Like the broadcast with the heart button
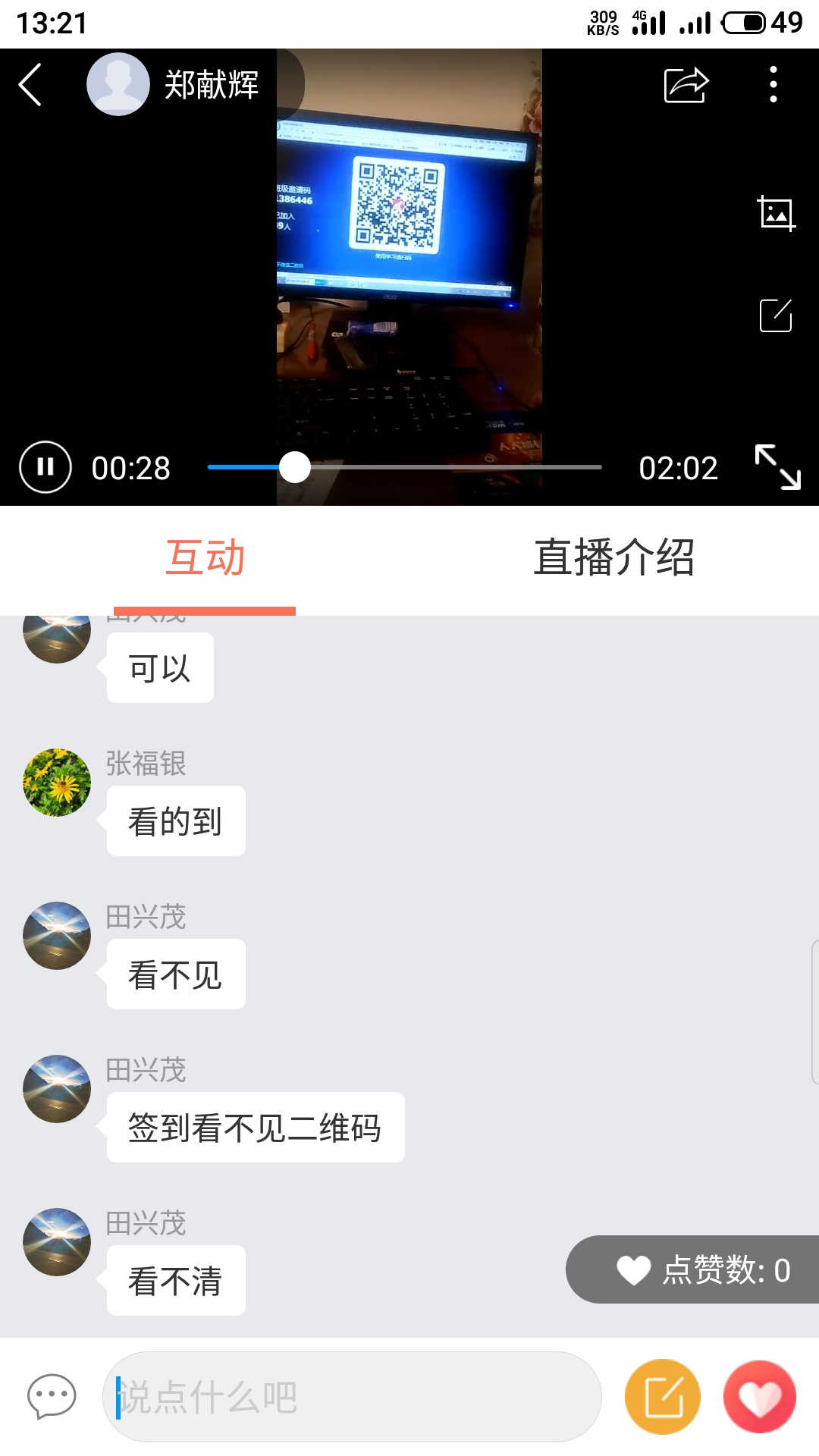Viewport: 819px width, 1456px height. (x=759, y=1397)
